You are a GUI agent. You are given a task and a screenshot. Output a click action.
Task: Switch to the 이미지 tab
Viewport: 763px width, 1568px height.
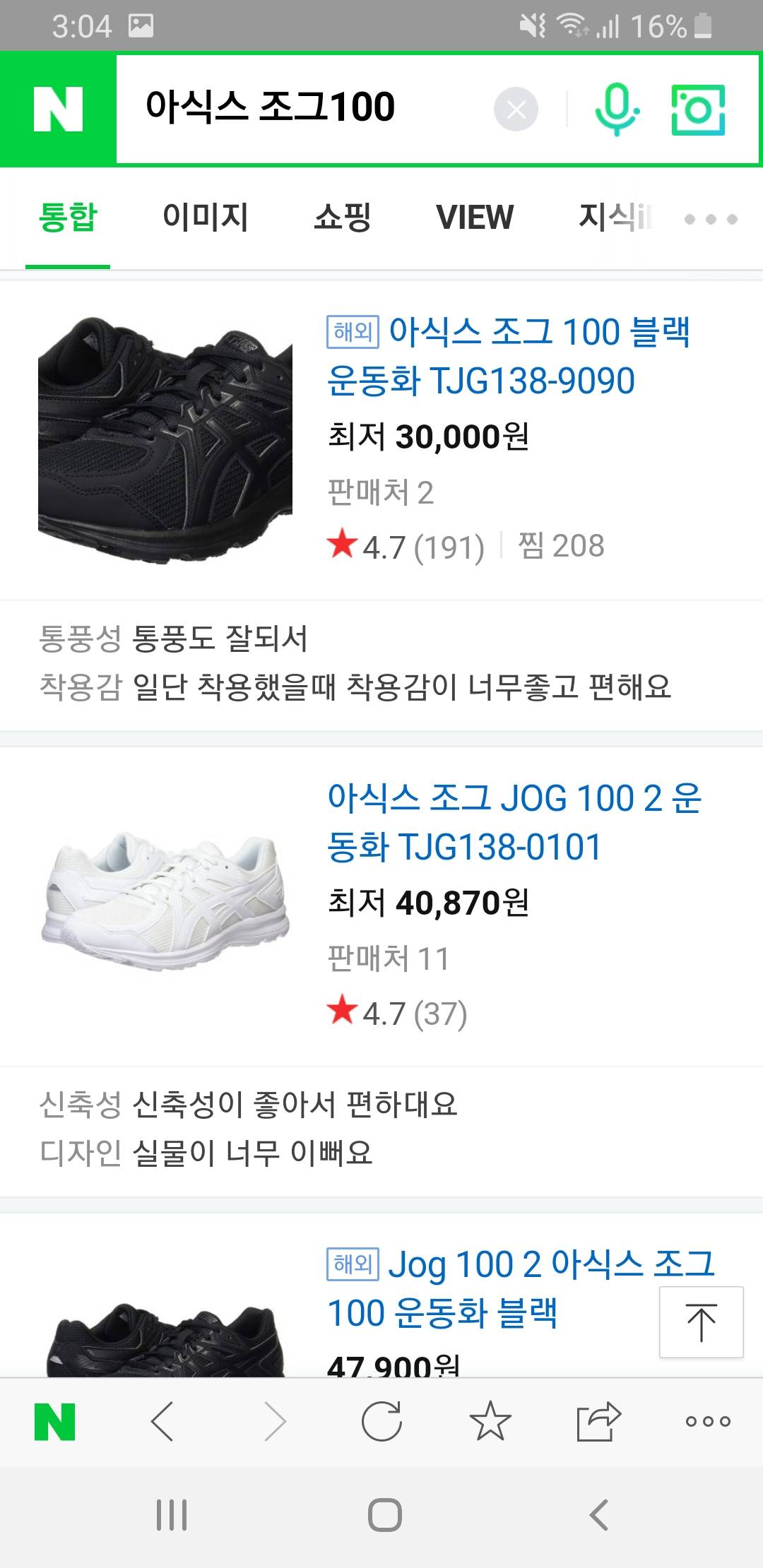[205, 217]
